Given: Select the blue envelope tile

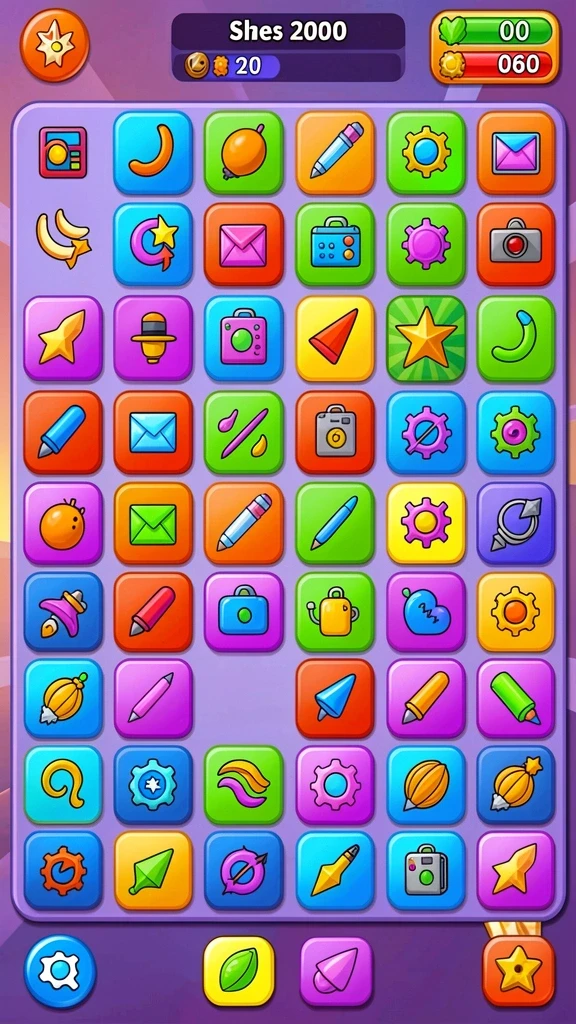Looking at the screenshot, I should pos(153,432).
